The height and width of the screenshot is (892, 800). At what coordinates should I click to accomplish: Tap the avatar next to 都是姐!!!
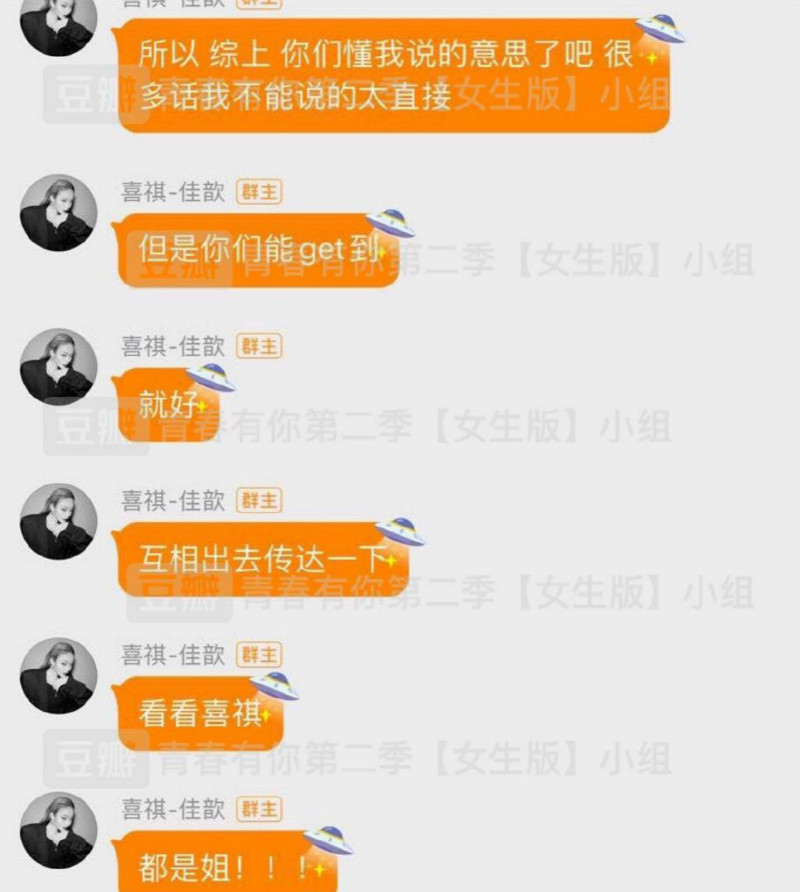click(59, 830)
